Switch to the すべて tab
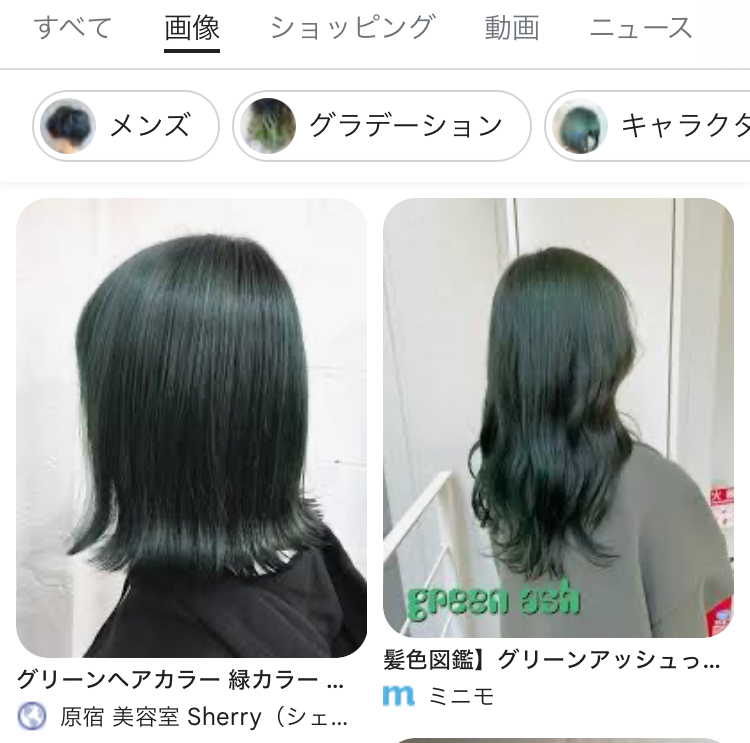The height and width of the screenshot is (743, 750). point(72,27)
